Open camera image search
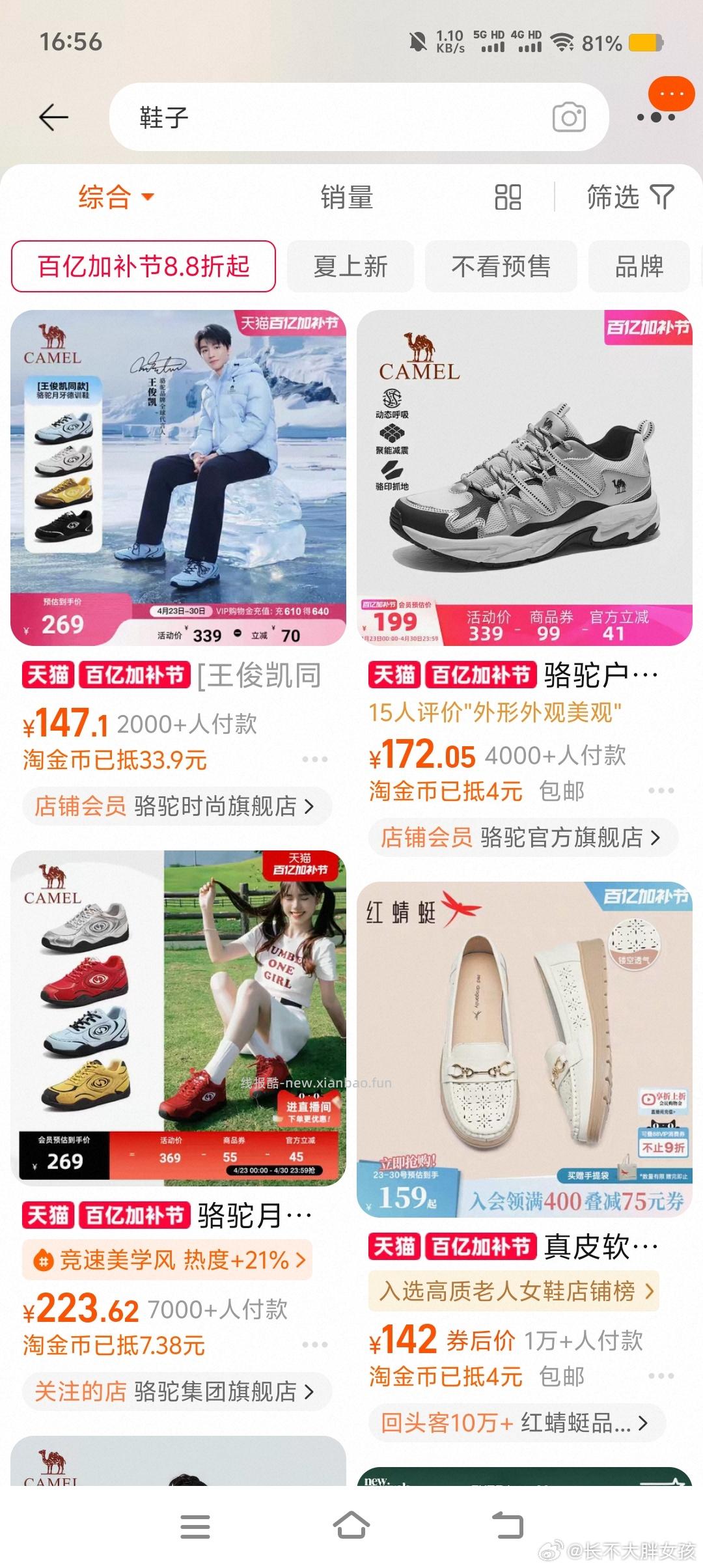Viewport: 703px width, 1568px height. (x=569, y=117)
